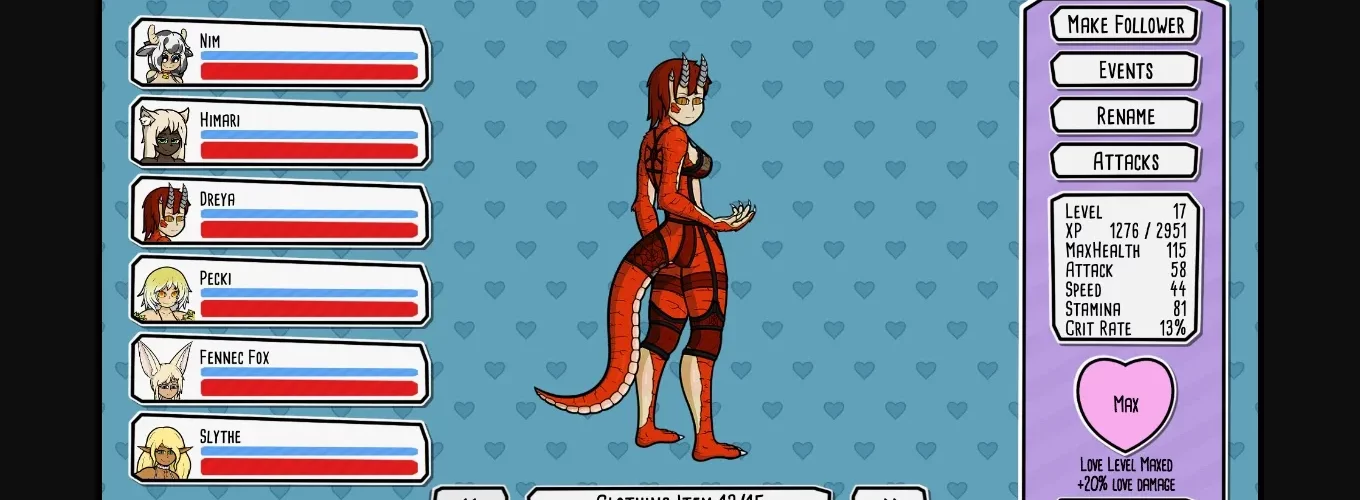Tap the Make Follower button
The image size is (1360, 500).
1125,25
